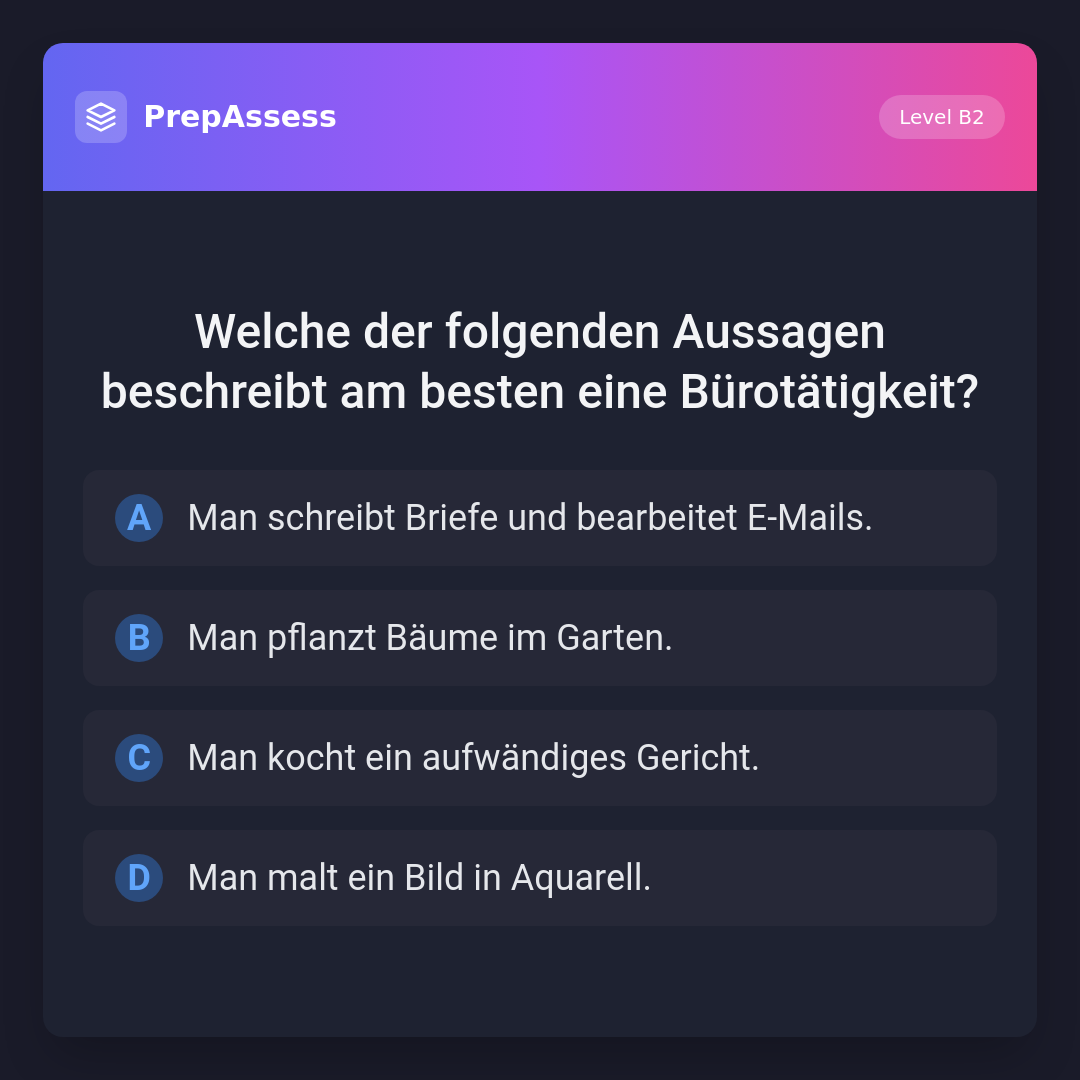Choose answer B: Man pflanzt Bäume im Garten
Screen dimensions: 1080x1080
coord(540,638)
